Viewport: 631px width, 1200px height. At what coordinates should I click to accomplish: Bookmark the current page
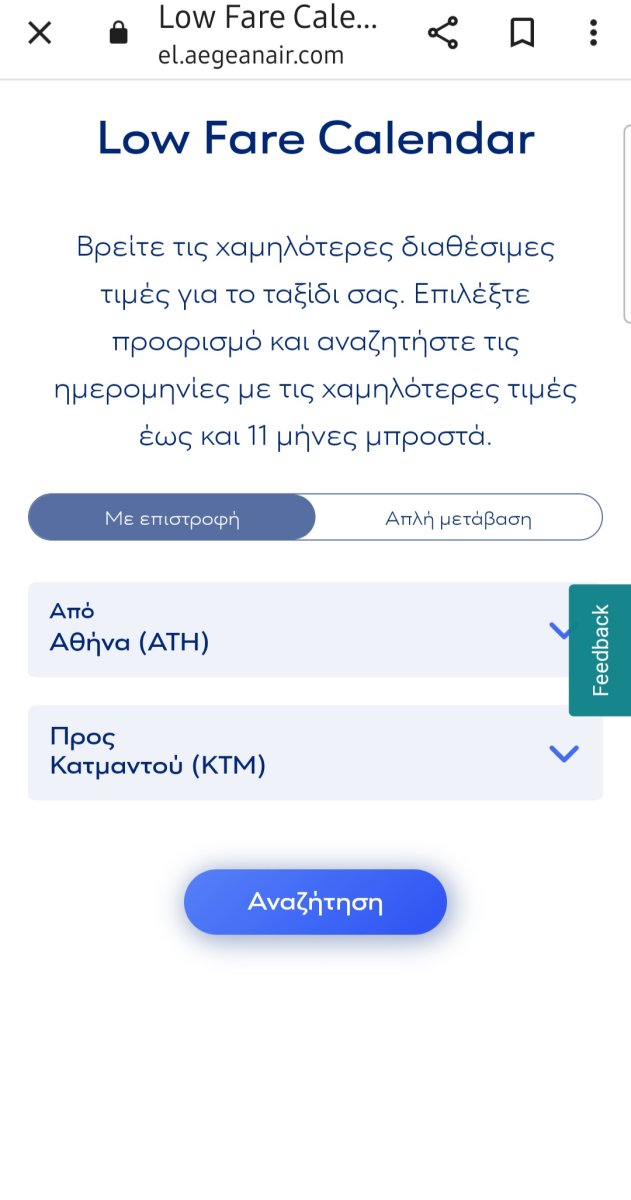(521, 33)
